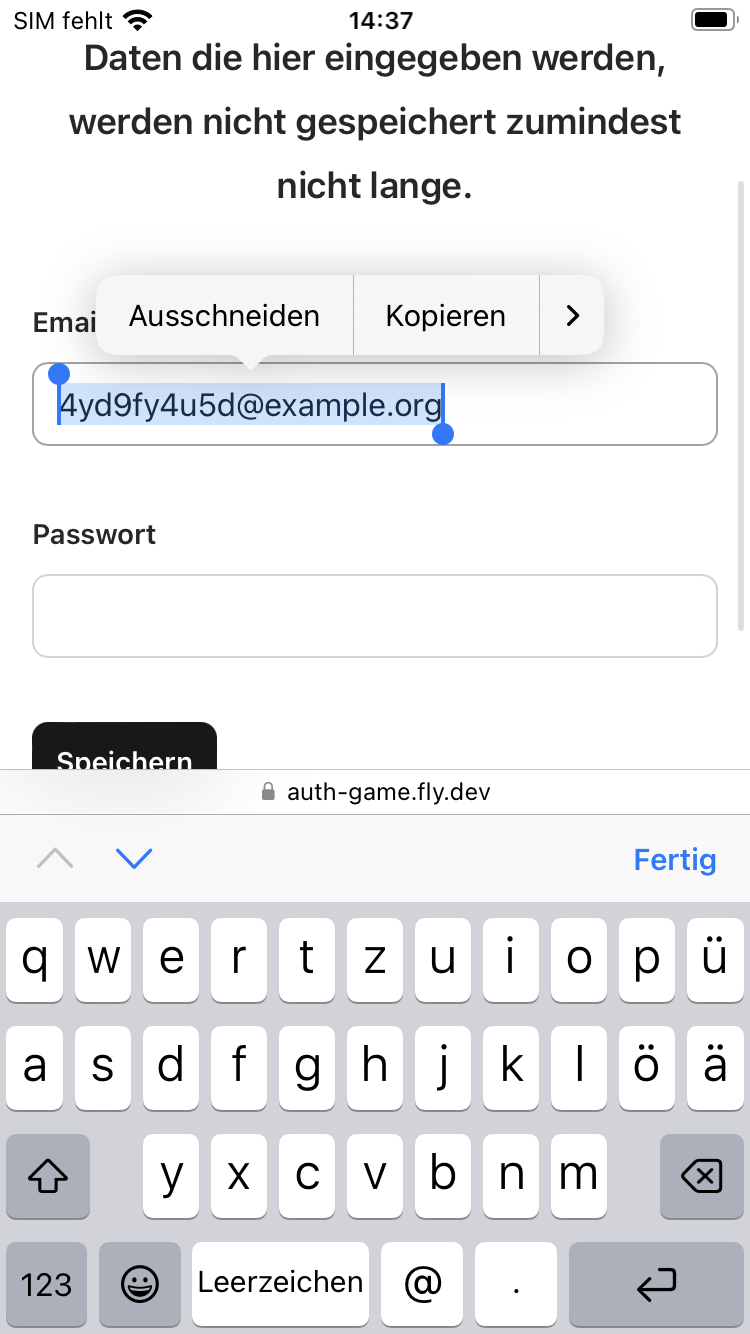Show more text selection options arrow
The height and width of the screenshot is (1334, 750).
click(x=572, y=316)
